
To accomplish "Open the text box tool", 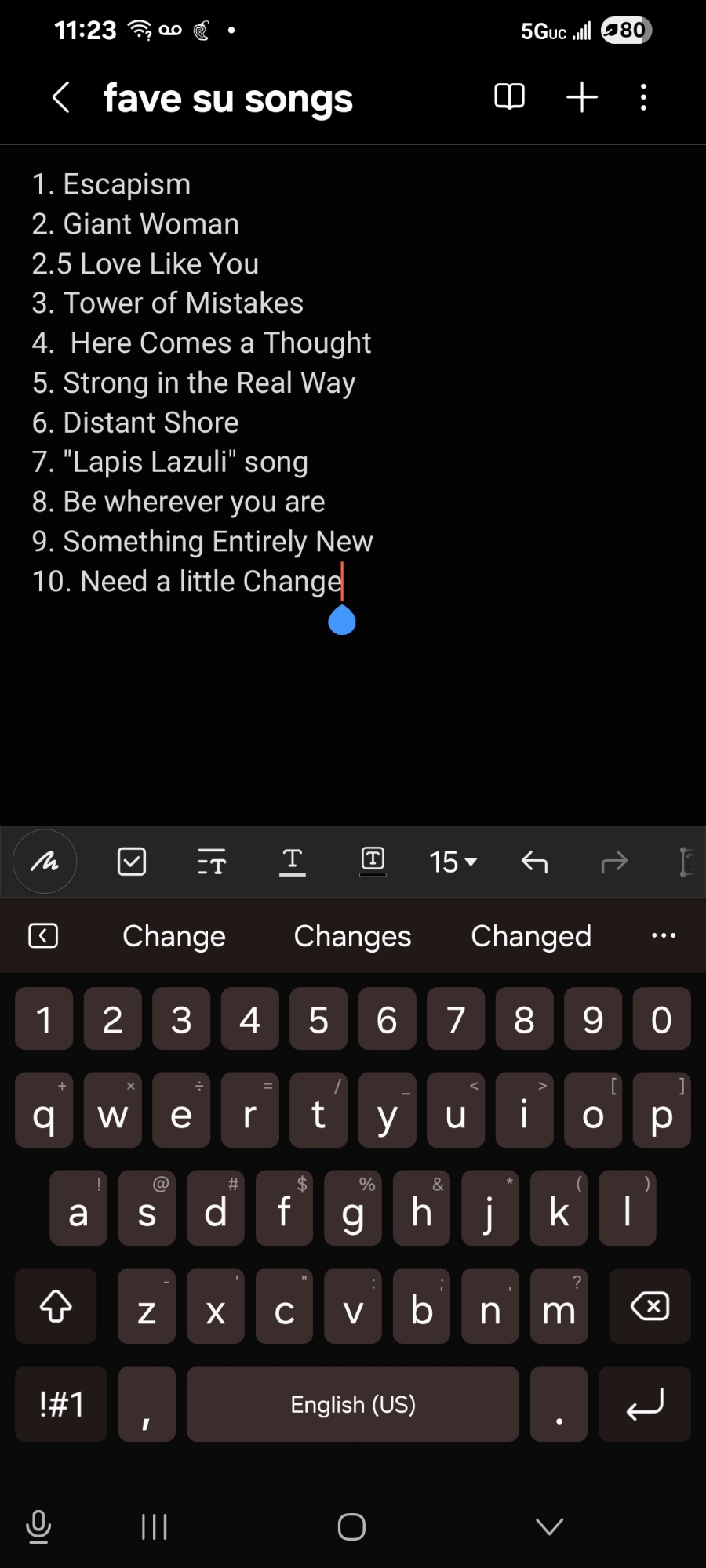I will 373,862.
